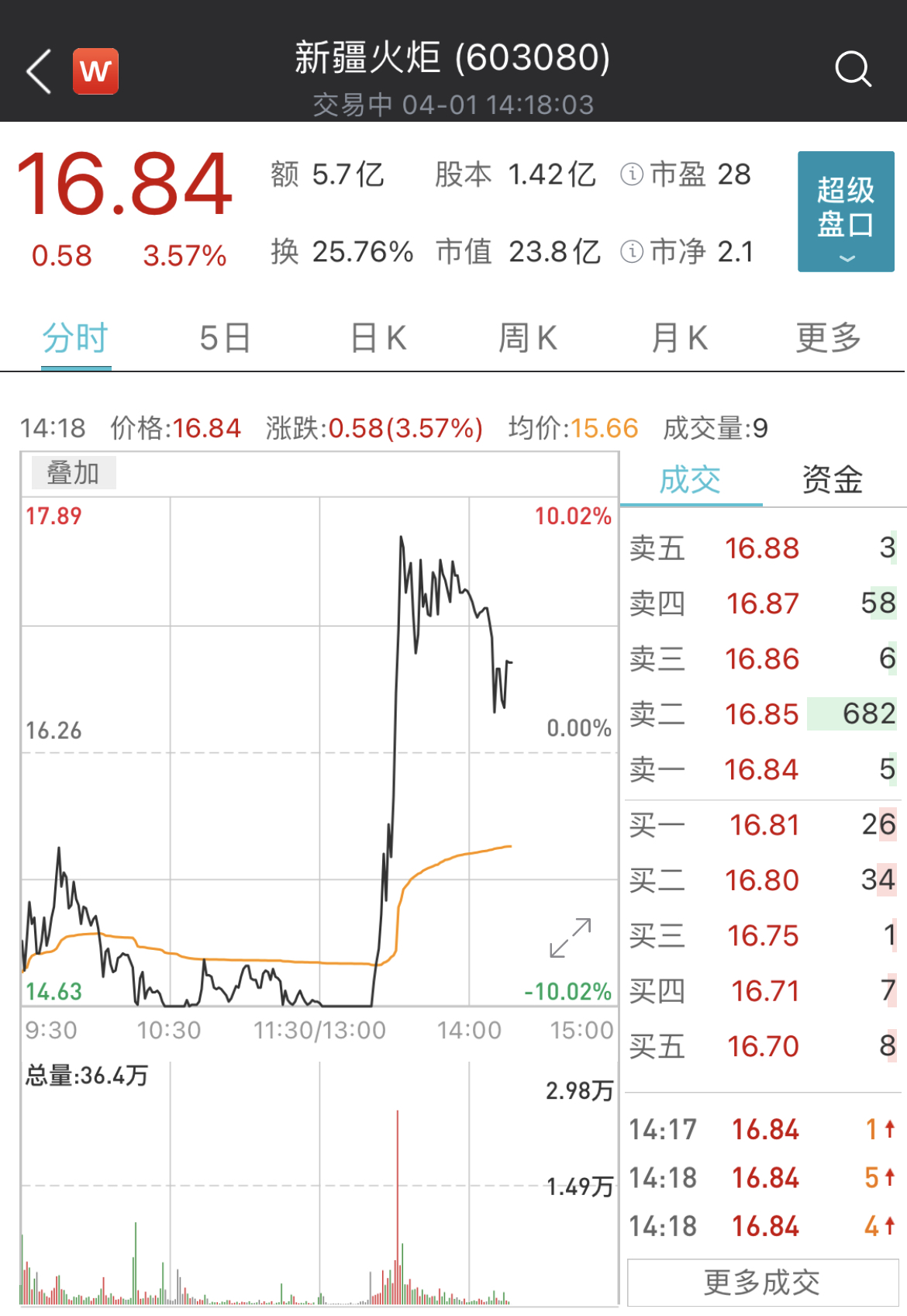Screen dimensions: 907x1316
Task: Open the 更多 chart options
Action: tap(828, 339)
